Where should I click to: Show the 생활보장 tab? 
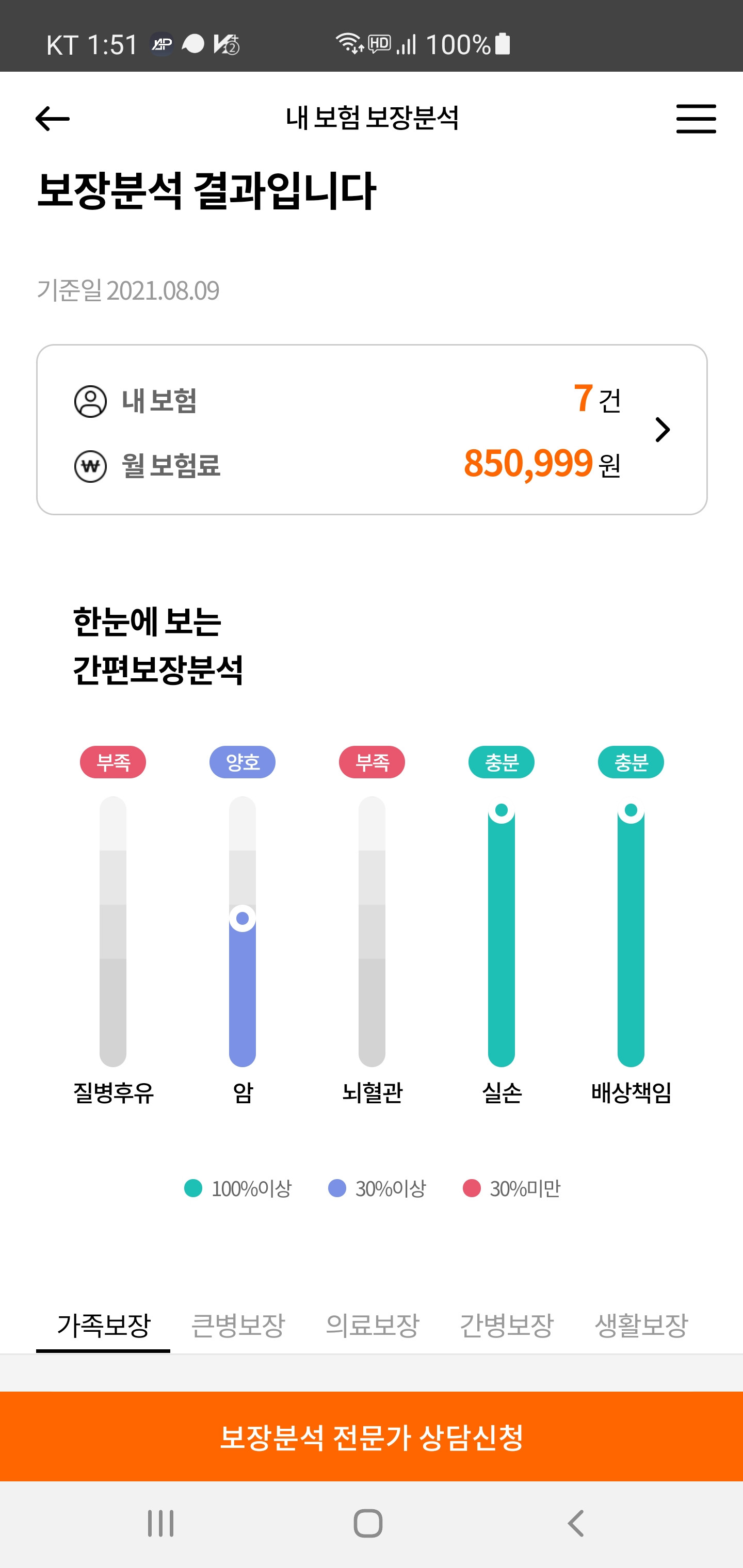click(641, 1325)
